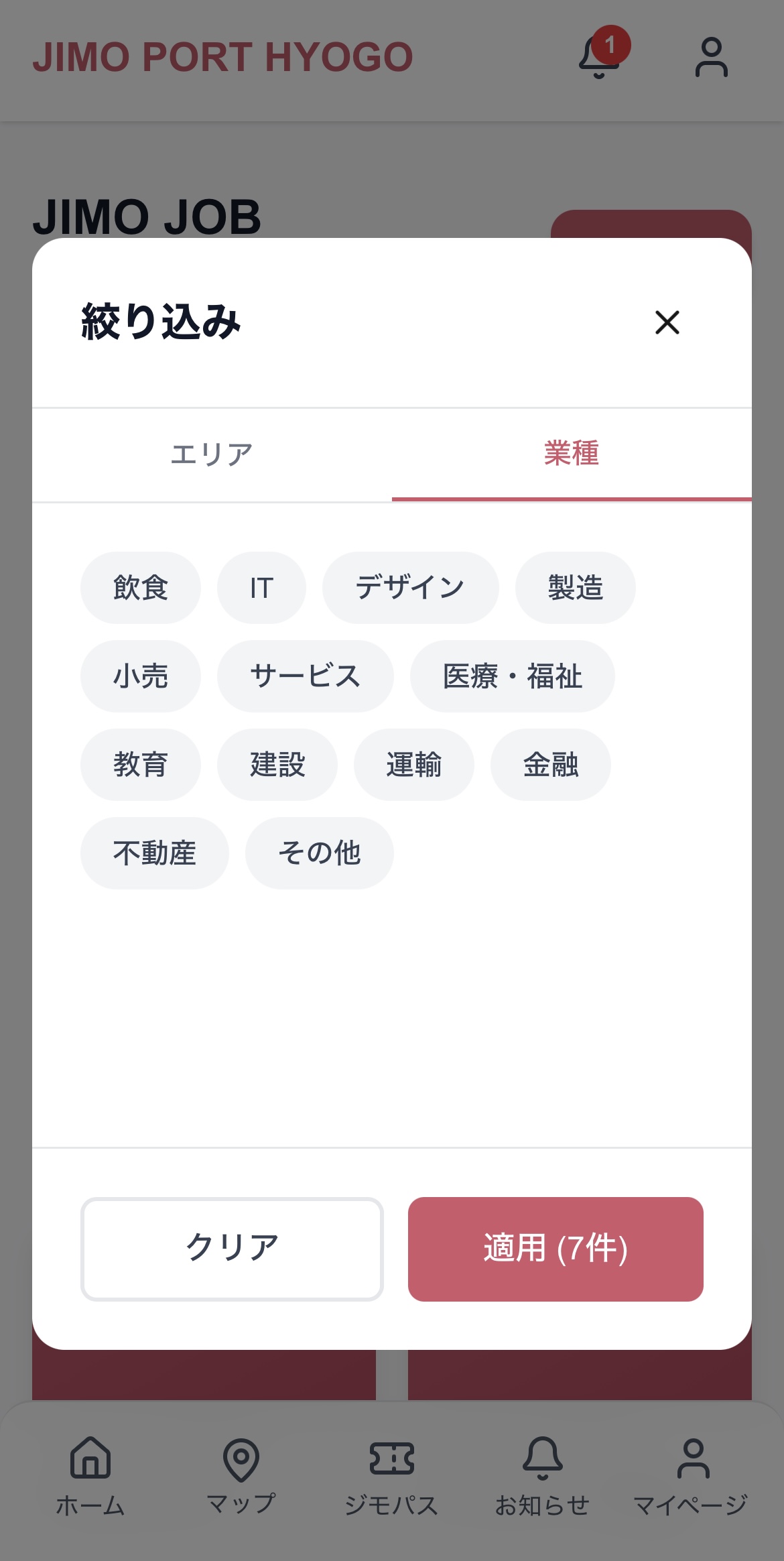This screenshot has height=1561, width=784.
Task: Pick the 製造 industry chip
Action: [575, 588]
